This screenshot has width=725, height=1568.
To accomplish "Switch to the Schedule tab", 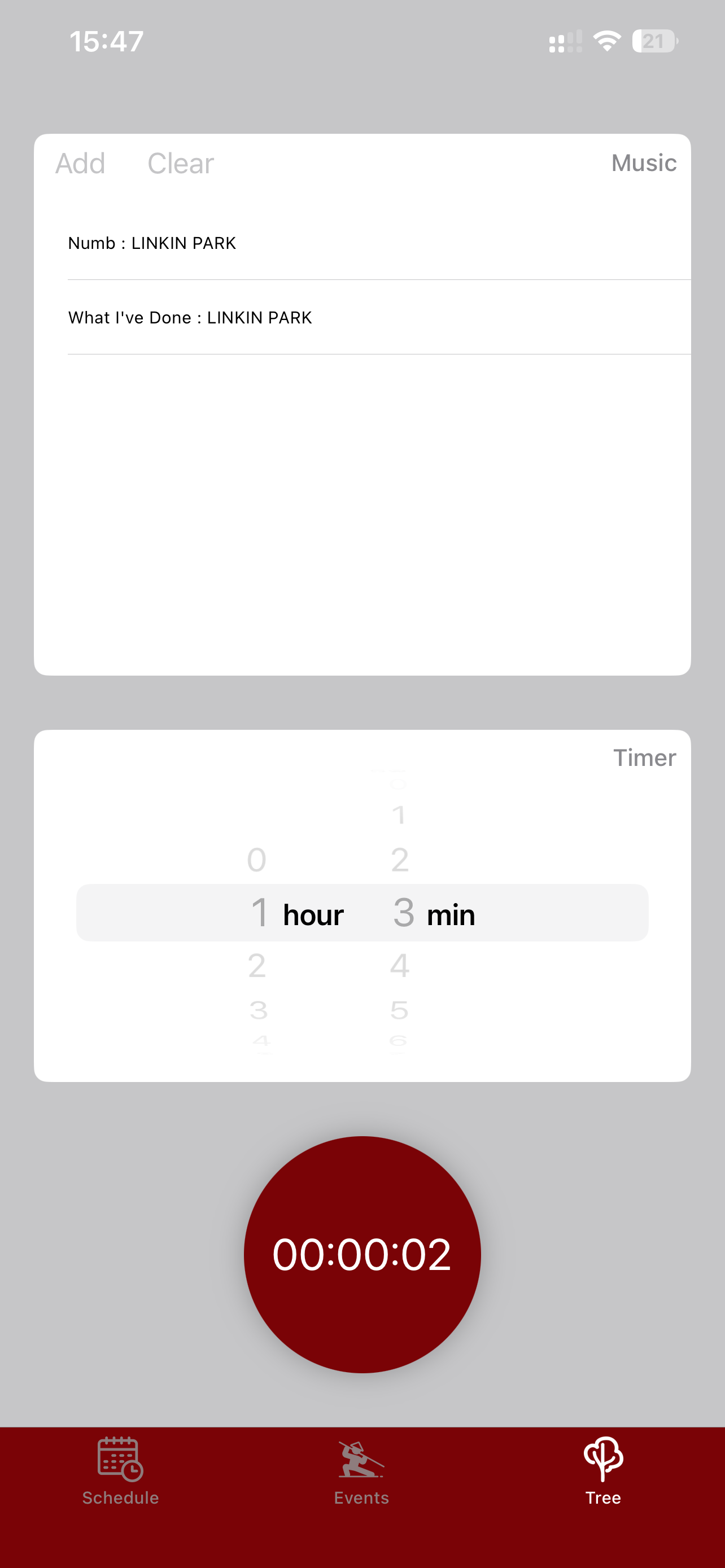I will pos(120,1470).
